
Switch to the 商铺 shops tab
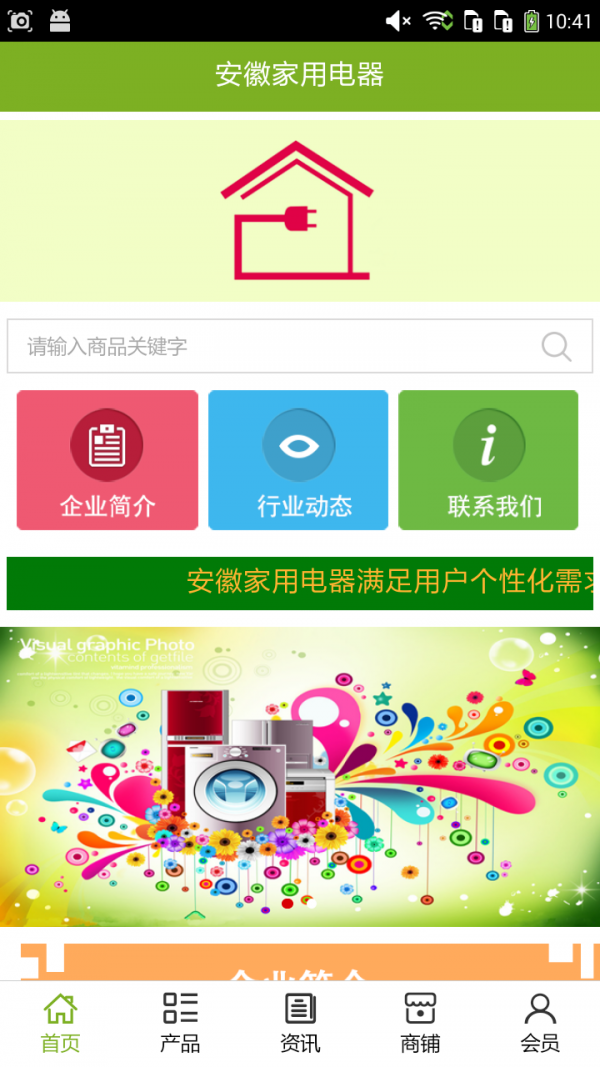coord(420,1023)
